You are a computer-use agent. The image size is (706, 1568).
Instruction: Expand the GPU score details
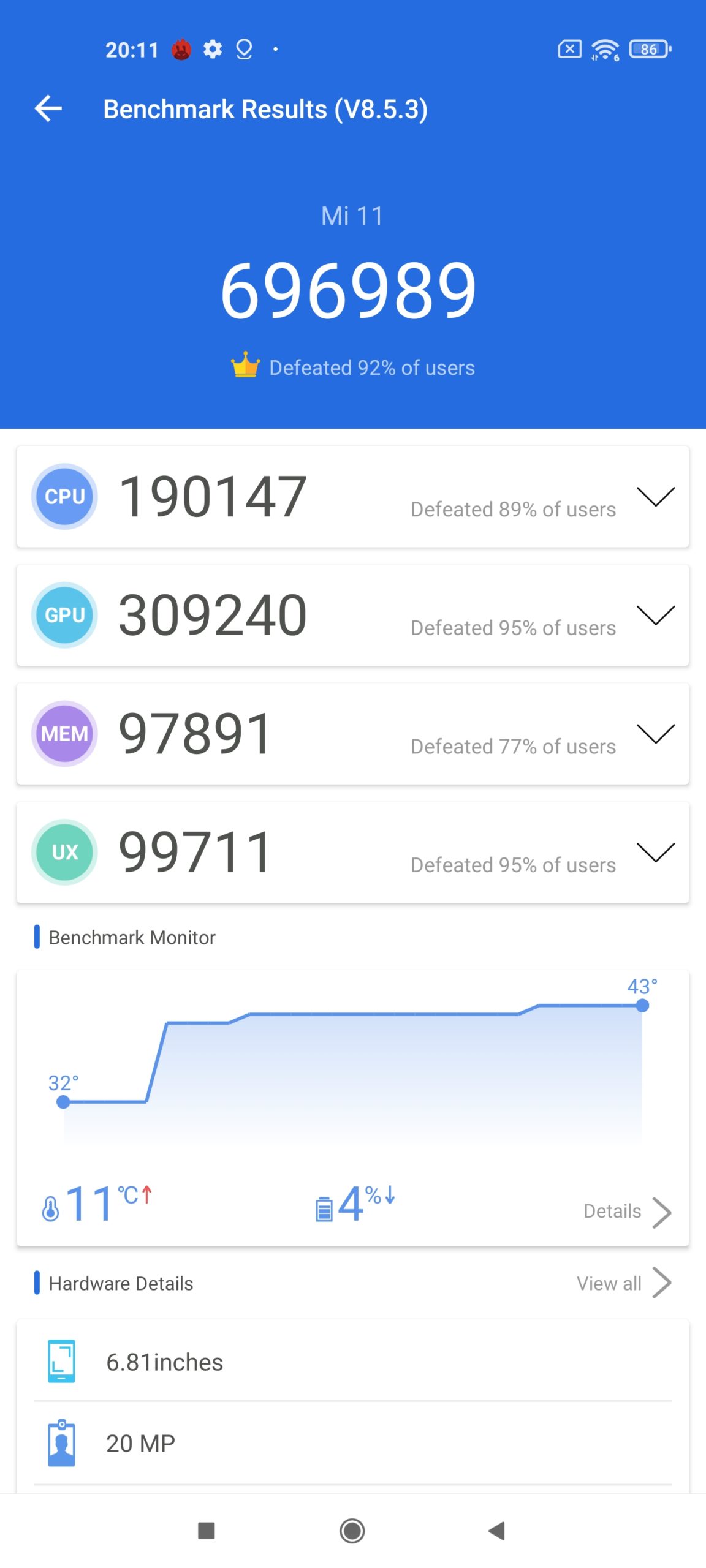(655, 615)
